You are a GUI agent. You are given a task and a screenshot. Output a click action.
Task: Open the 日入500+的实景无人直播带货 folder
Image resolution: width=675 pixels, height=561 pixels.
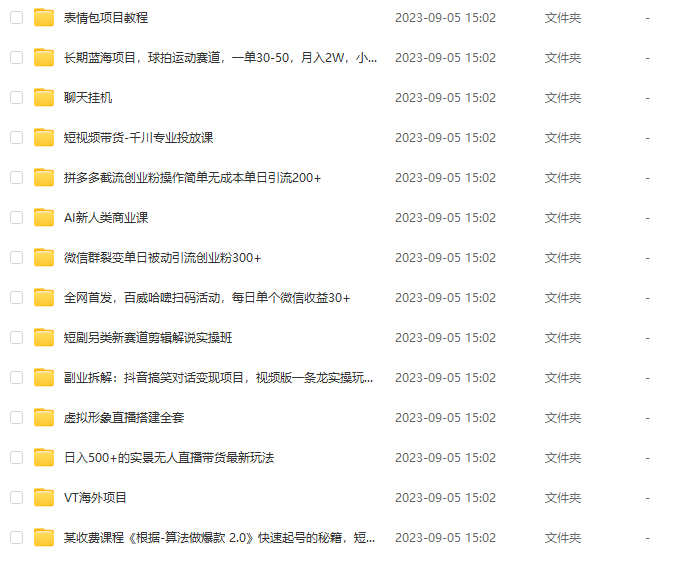coord(168,458)
